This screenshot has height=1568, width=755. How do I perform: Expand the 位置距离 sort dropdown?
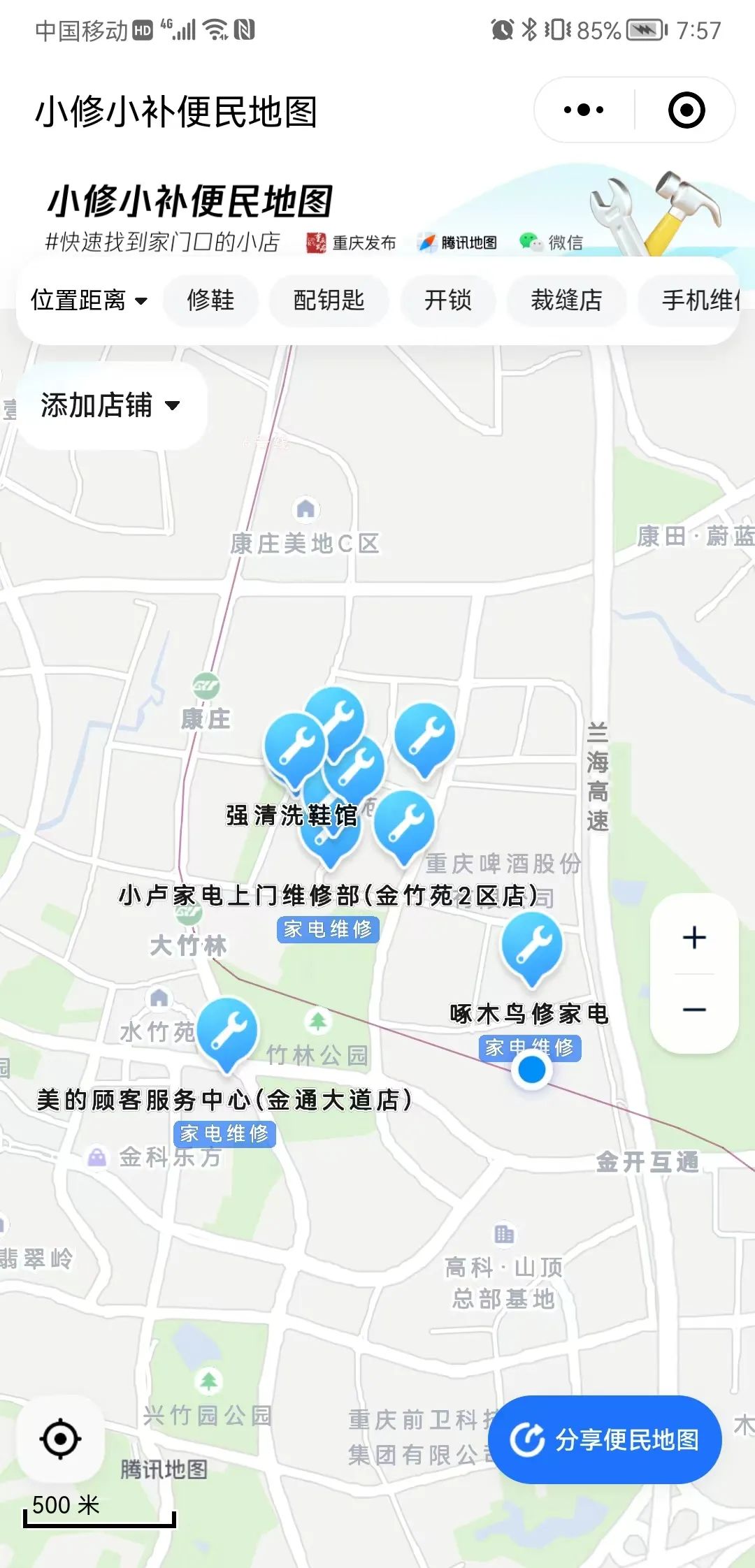pyautogui.click(x=89, y=300)
